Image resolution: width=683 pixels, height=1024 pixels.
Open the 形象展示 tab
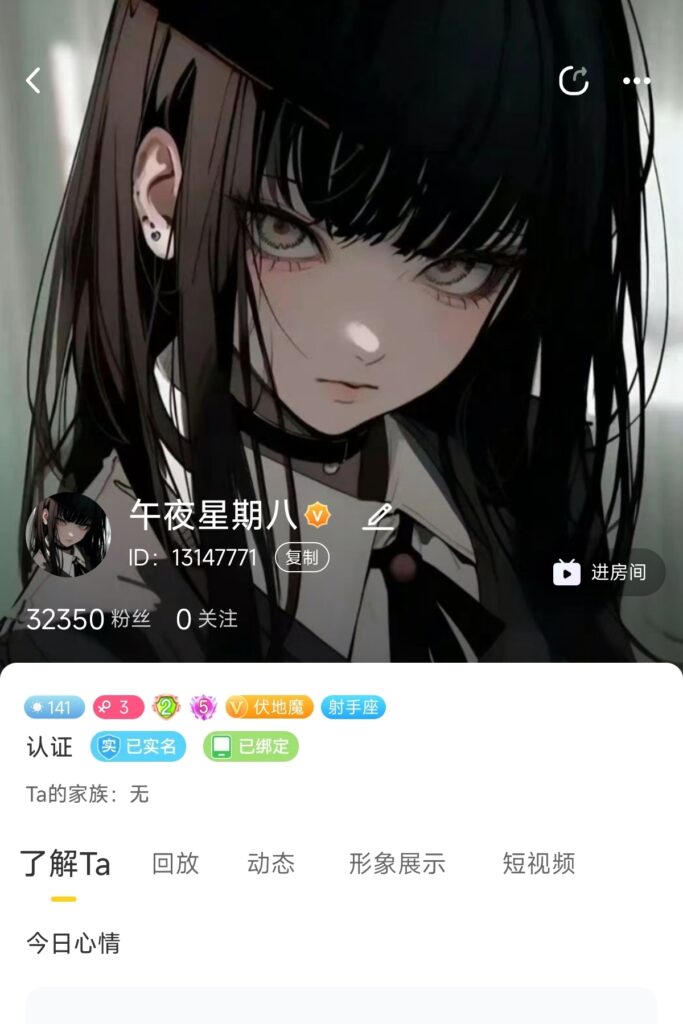tap(397, 864)
